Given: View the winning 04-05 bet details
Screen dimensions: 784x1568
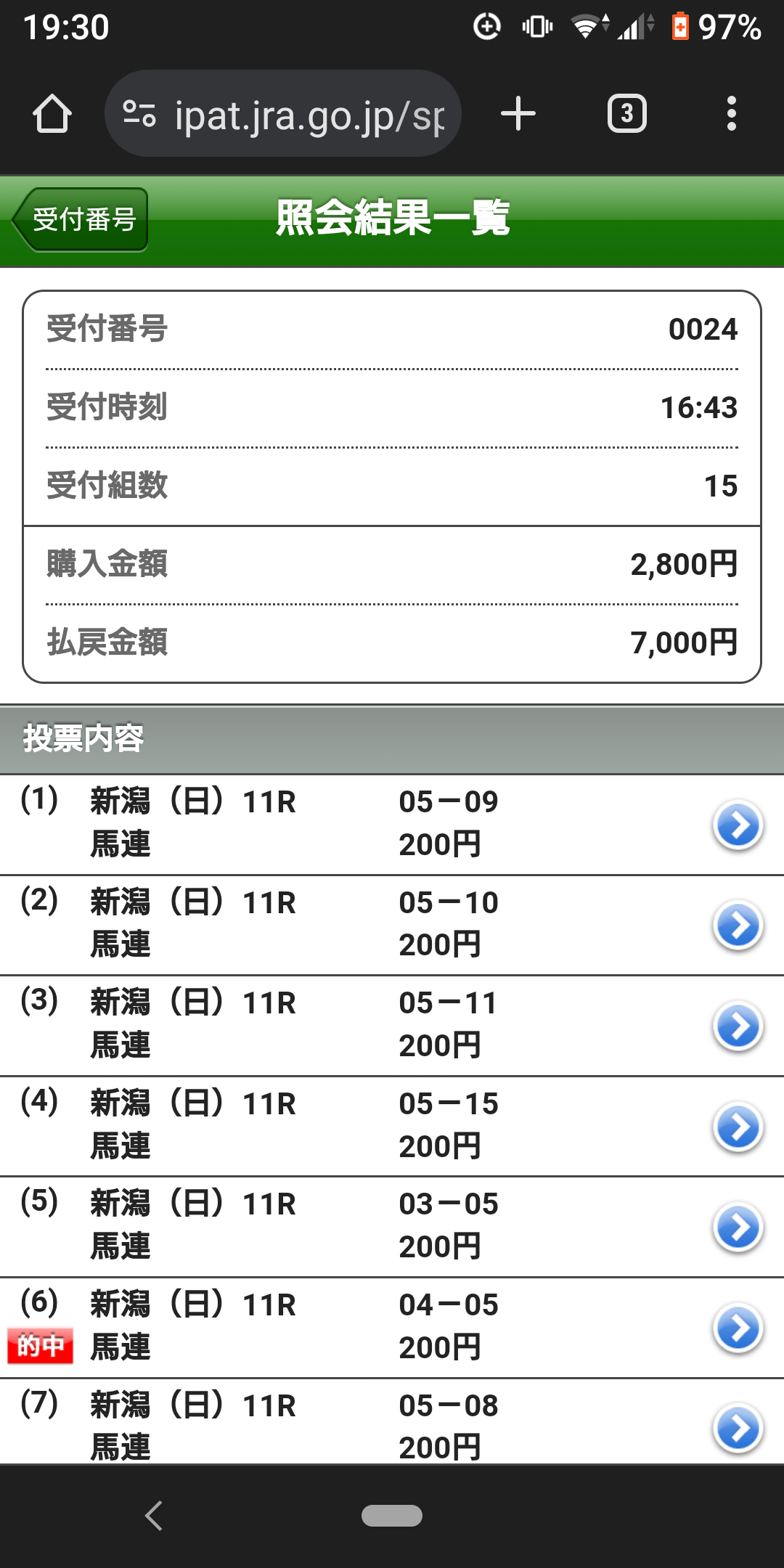Looking at the screenshot, I should click(x=738, y=1328).
